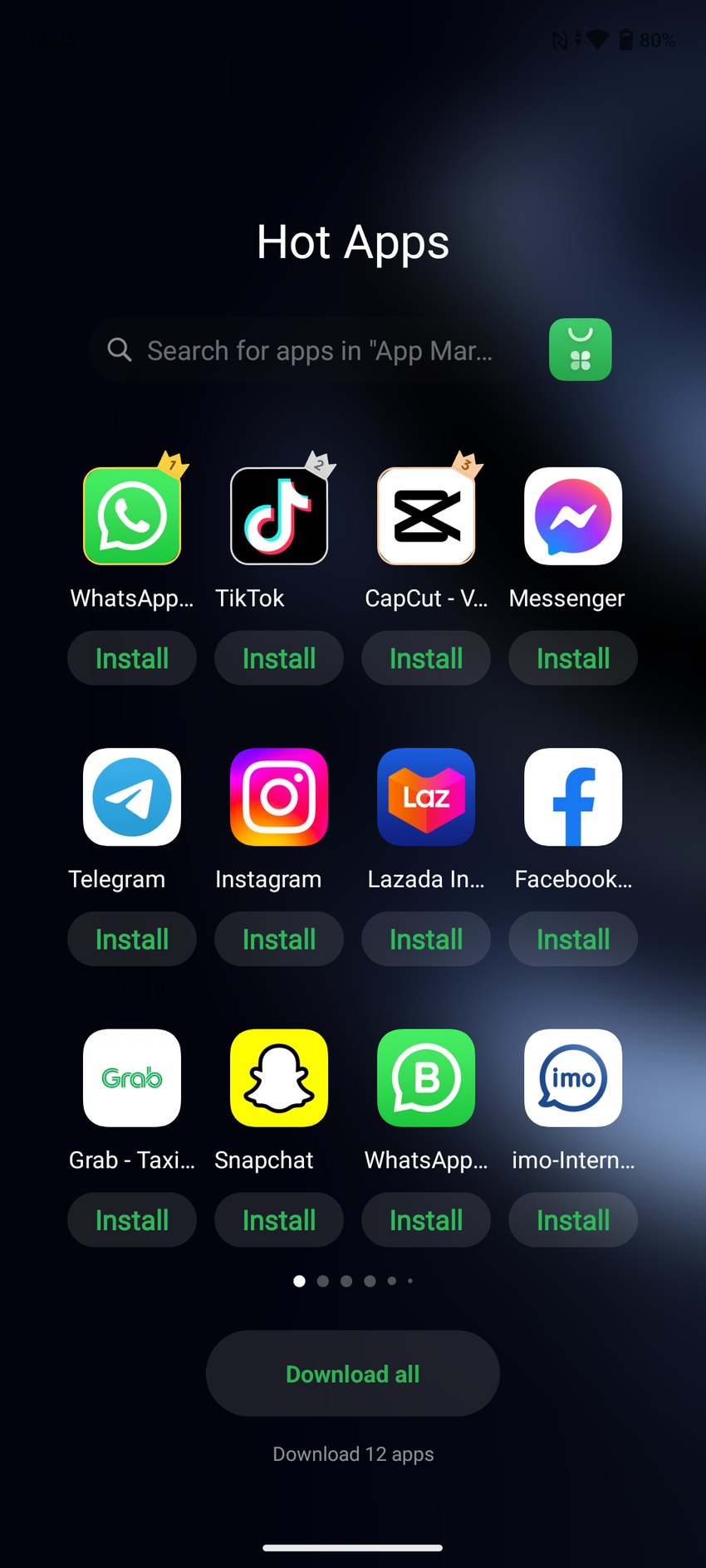Screen dimensions: 706x1568
Task: Install Telegram
Action: [132, 939]
